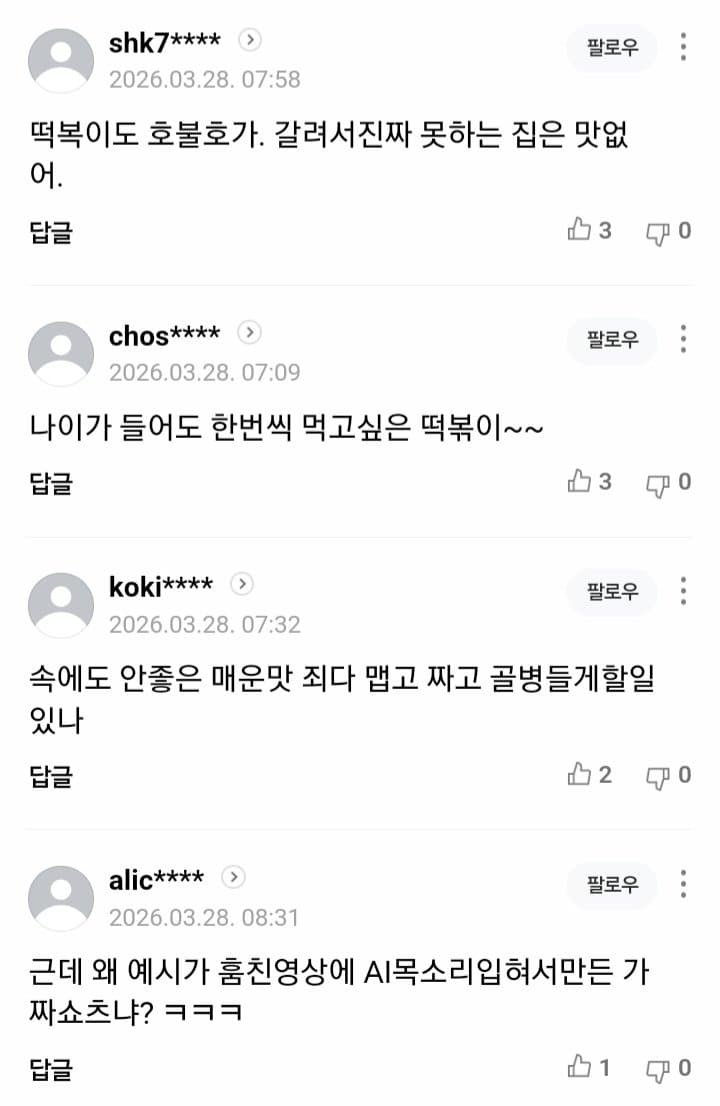Open overflow menu on shk7**** comment

pos(683,47)
